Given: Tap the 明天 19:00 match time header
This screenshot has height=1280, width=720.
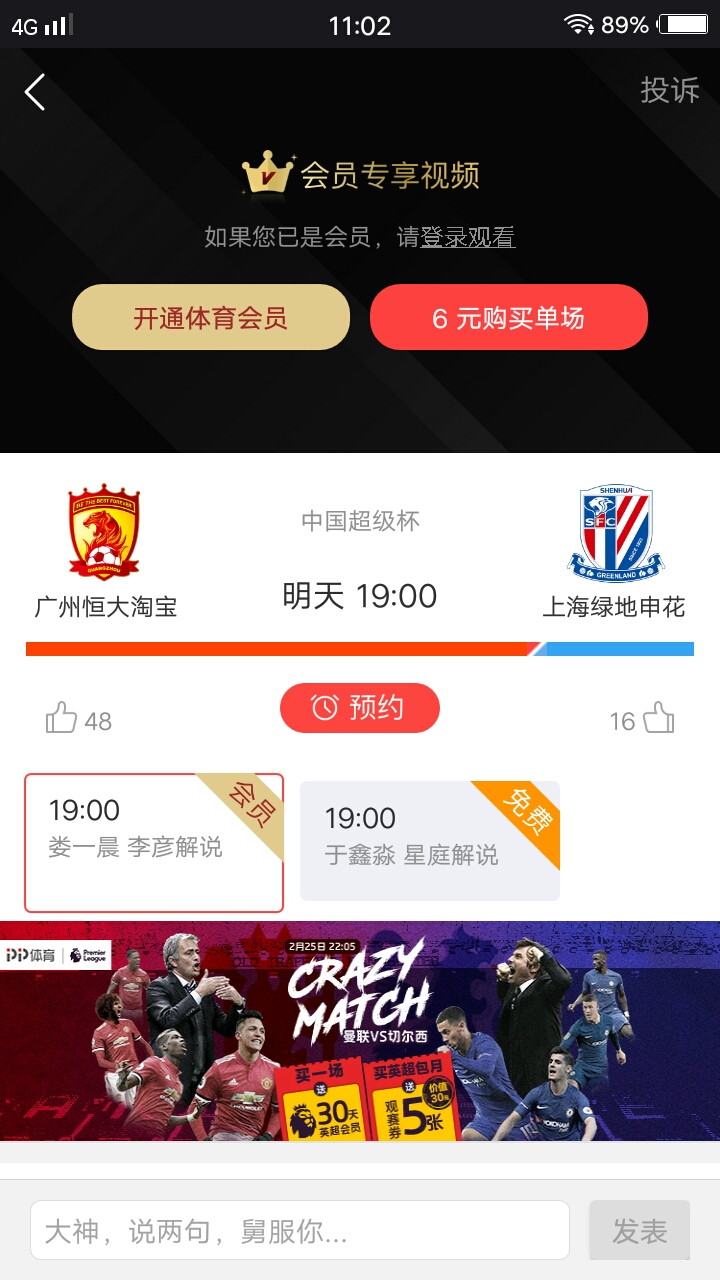Looking at the screenshot, I should click(x=360, y=596).
